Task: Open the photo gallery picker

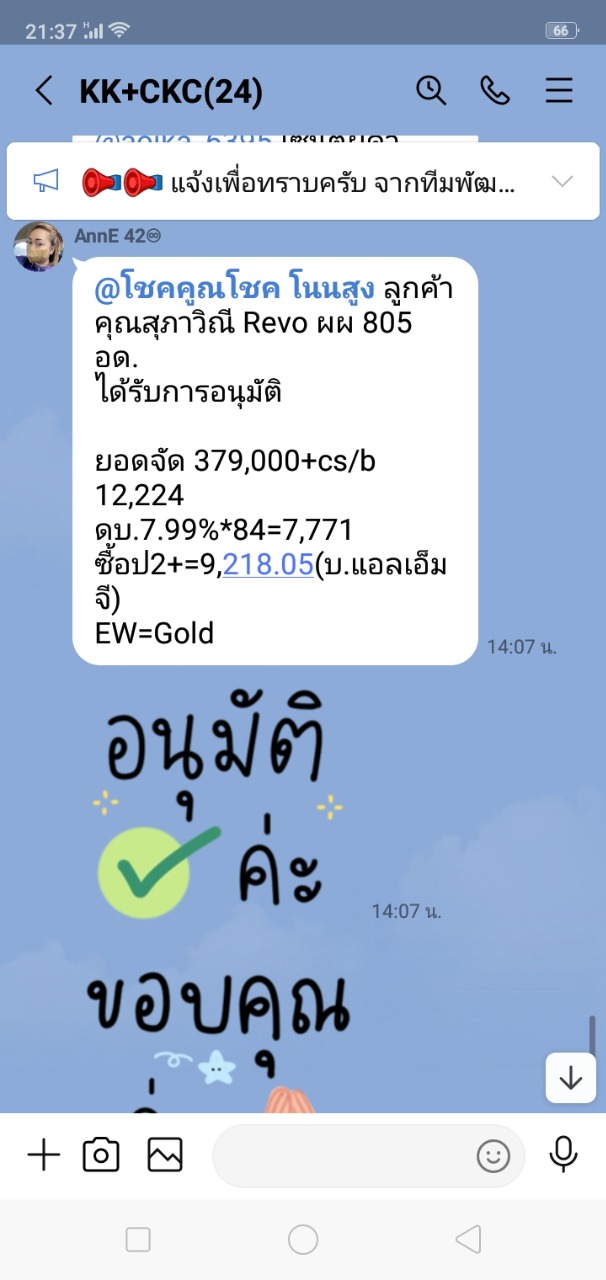Action: pos(165,1156)
